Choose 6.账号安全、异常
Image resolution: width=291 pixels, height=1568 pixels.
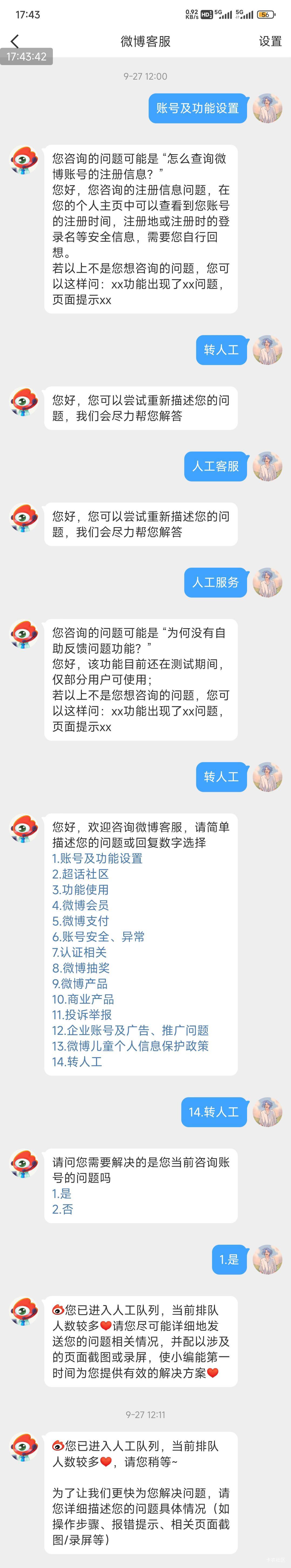[98, 937]
